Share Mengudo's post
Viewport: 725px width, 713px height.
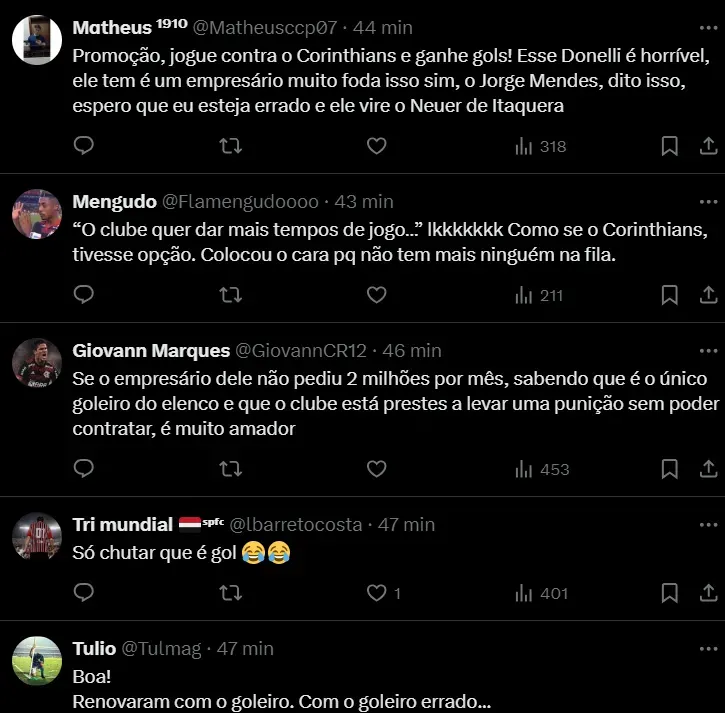708,295
